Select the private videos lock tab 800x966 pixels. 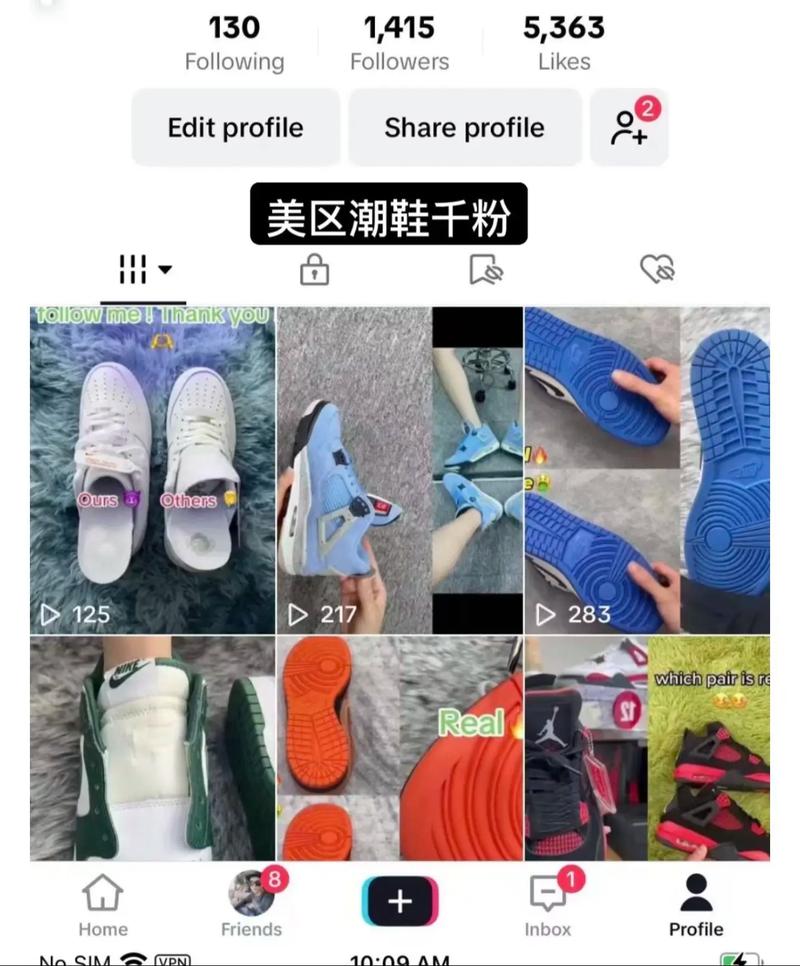315,268
